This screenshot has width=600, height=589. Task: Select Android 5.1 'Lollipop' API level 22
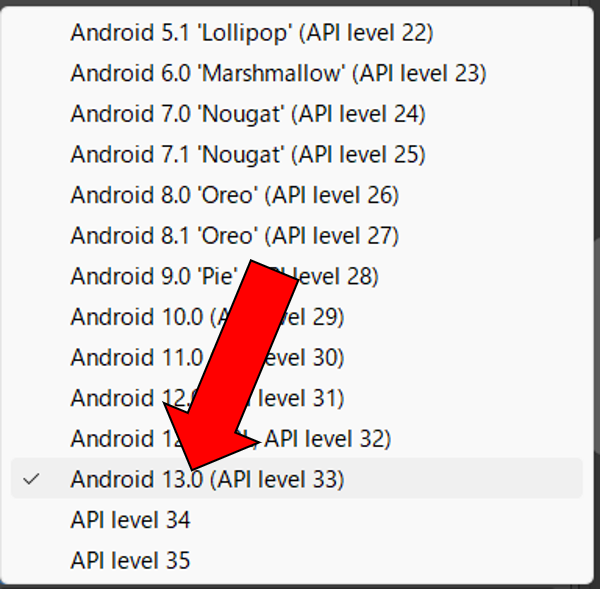251,33
